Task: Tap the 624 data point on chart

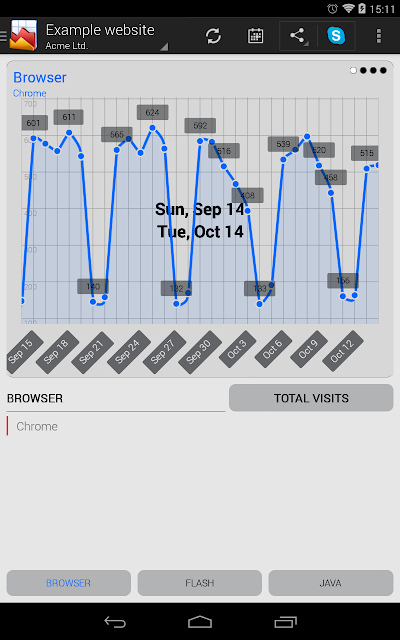Action: [152, 128]
